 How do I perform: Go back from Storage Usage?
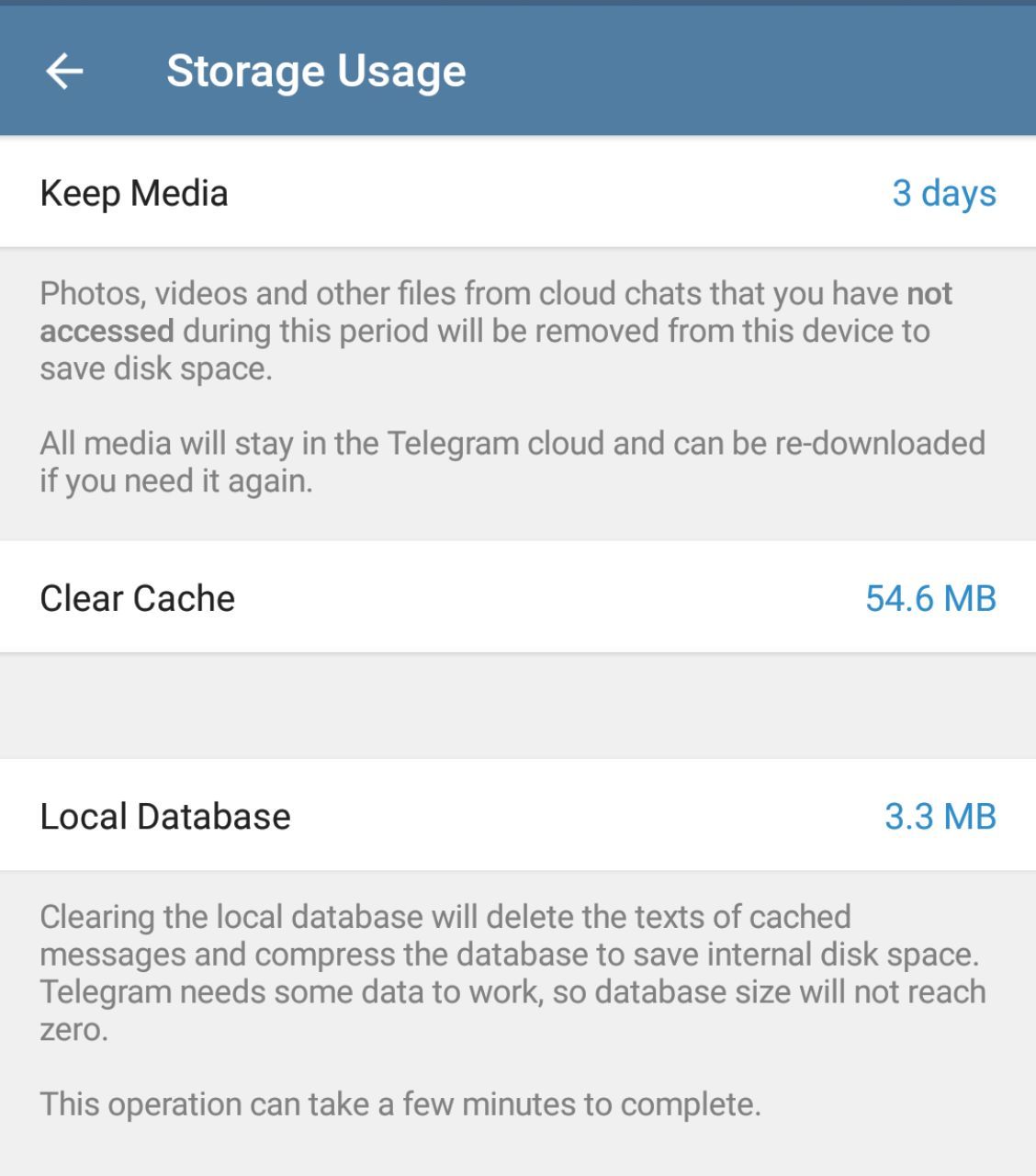[x=64, y=71]
